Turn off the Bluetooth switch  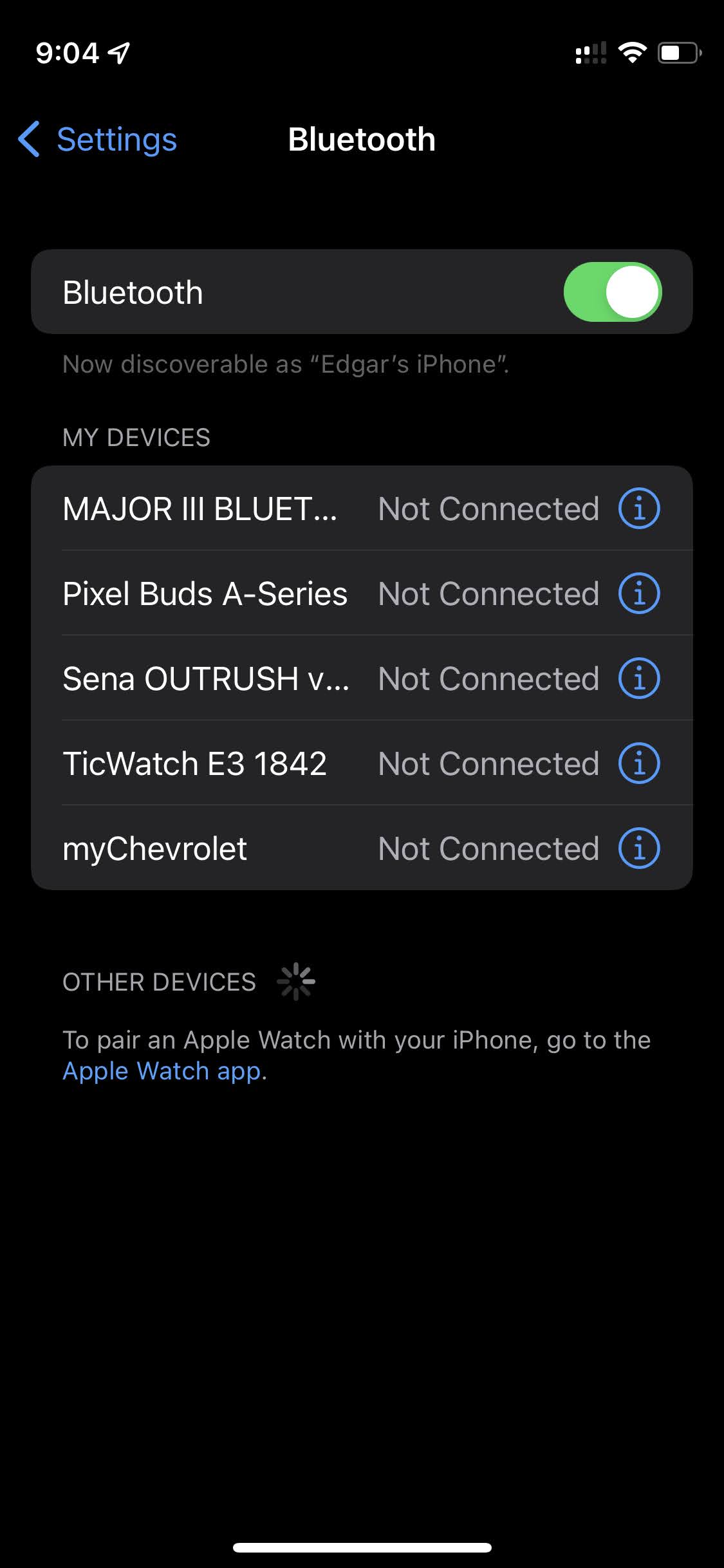click(x=612, y=292)
